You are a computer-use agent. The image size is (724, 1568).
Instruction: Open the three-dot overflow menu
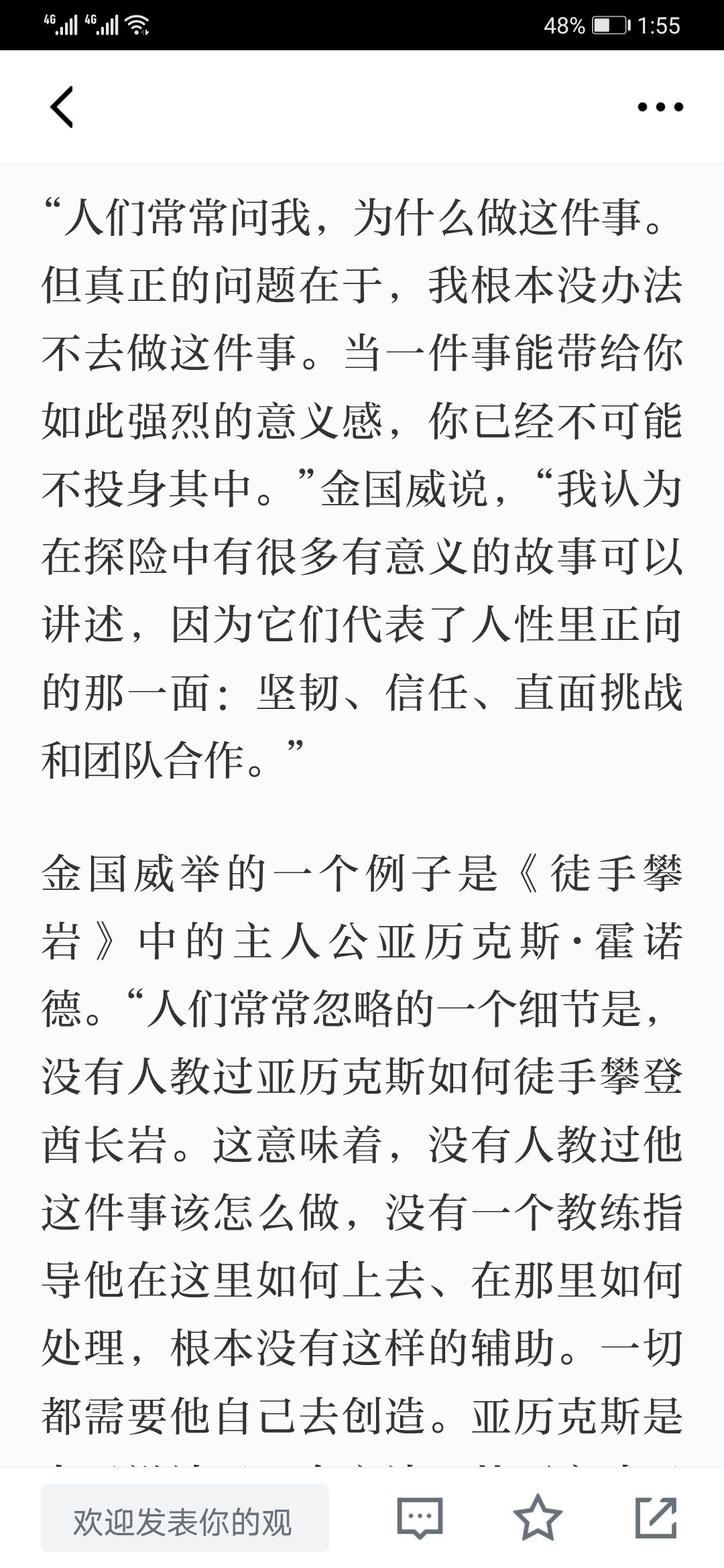click(660, 107)
